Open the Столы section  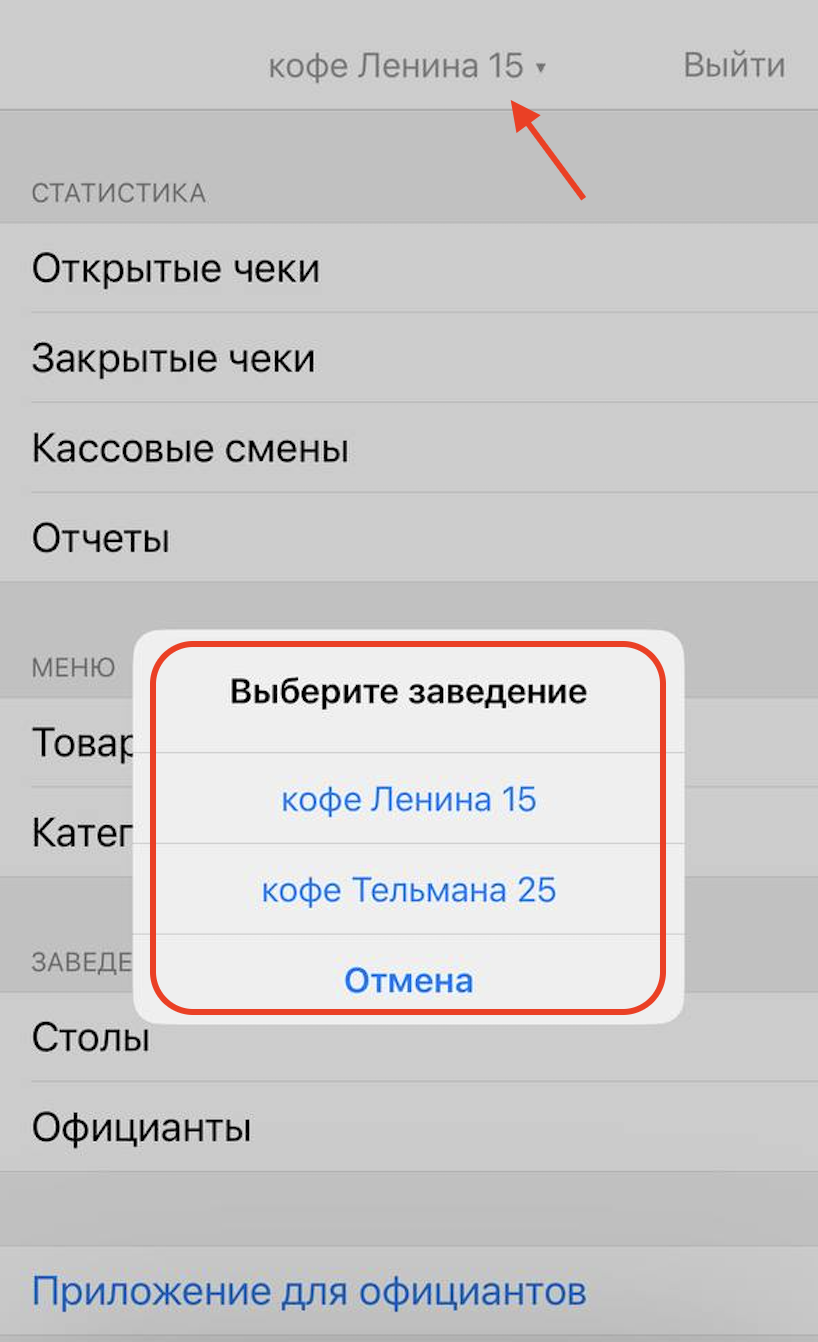tap(90, 1038)
